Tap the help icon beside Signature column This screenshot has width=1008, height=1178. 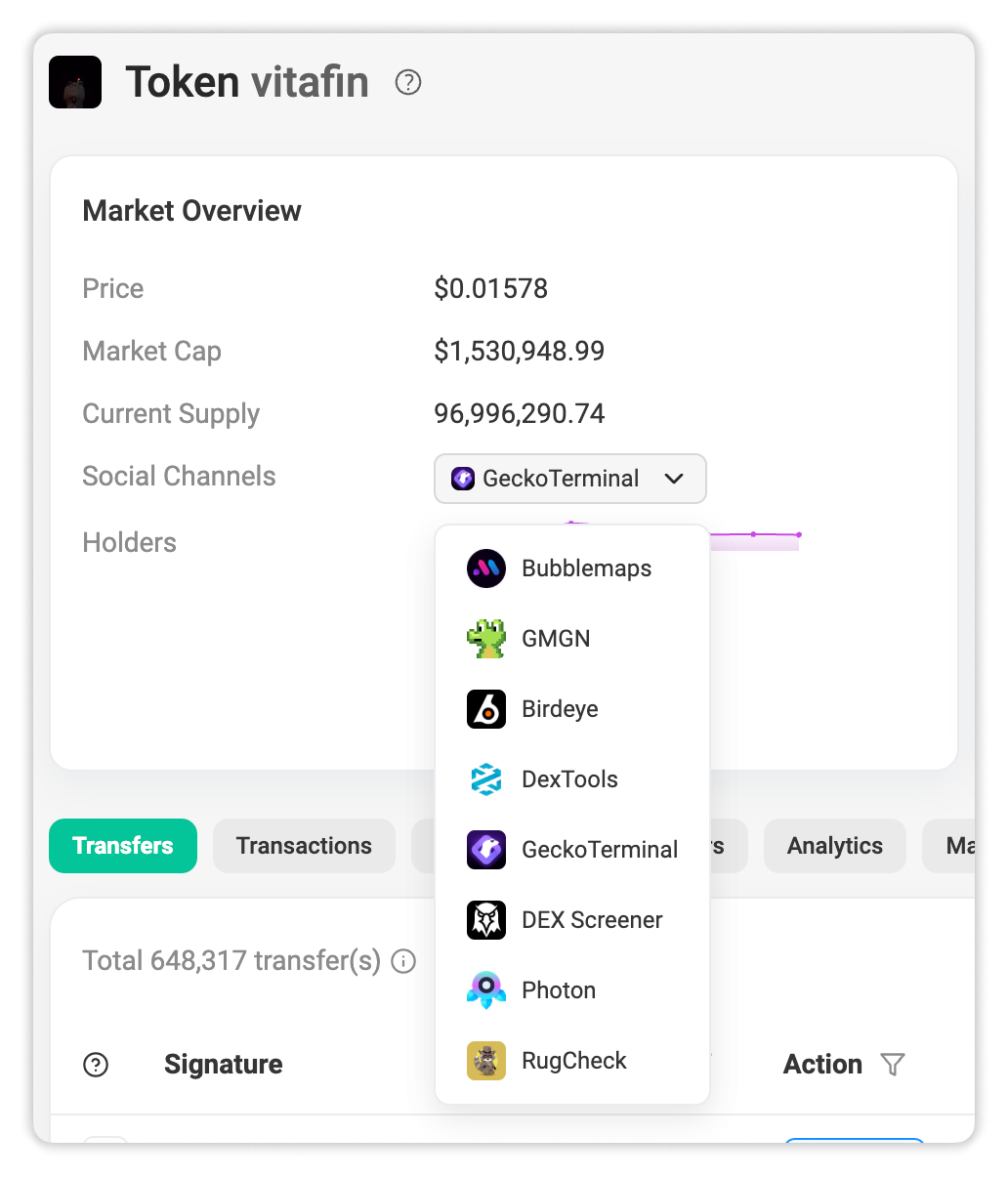(96, 1065)
